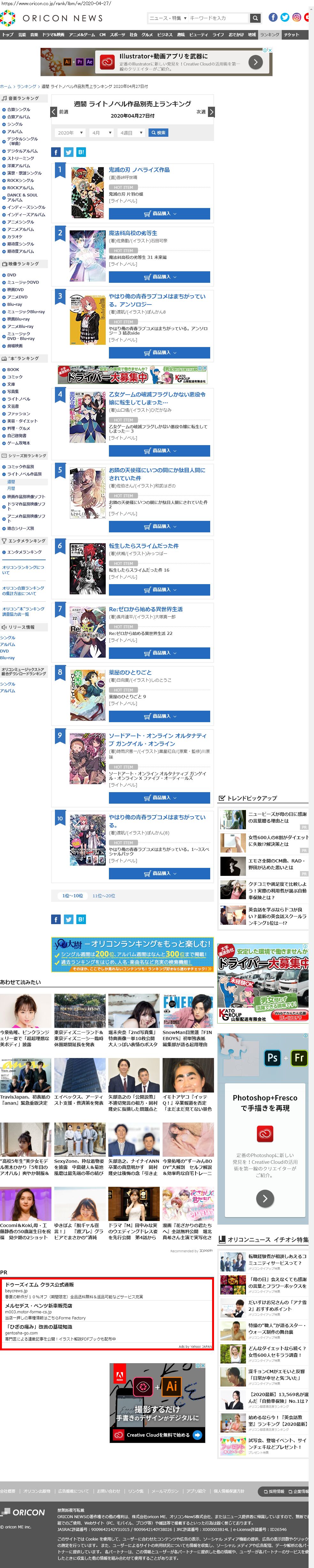Viewport: 314px width, 1568px height.
Task: Switch to ranks 11位~20位 page
Action: coord(103,896)
